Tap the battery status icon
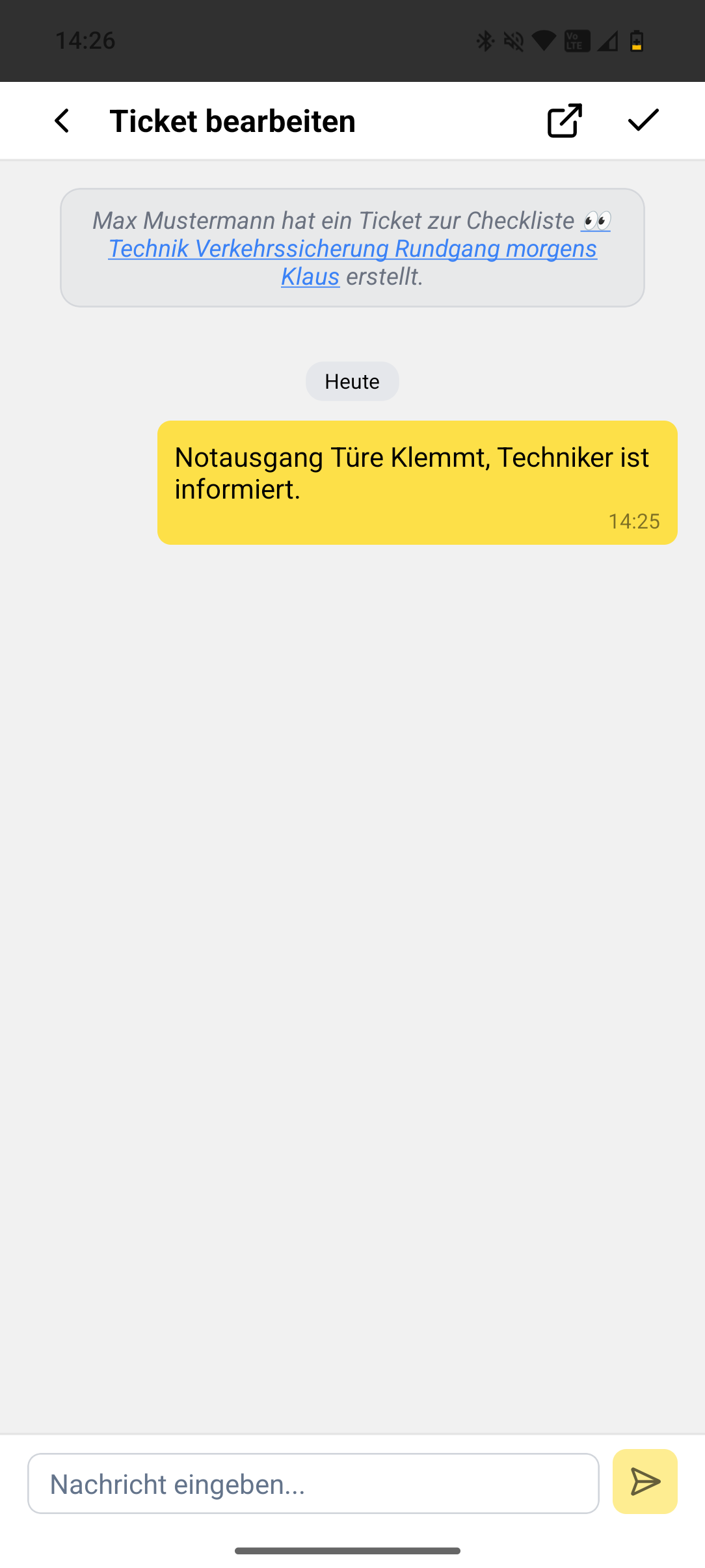Image resolution: width=705 pixels, height=1568 pixels. (x=635, y=41)
